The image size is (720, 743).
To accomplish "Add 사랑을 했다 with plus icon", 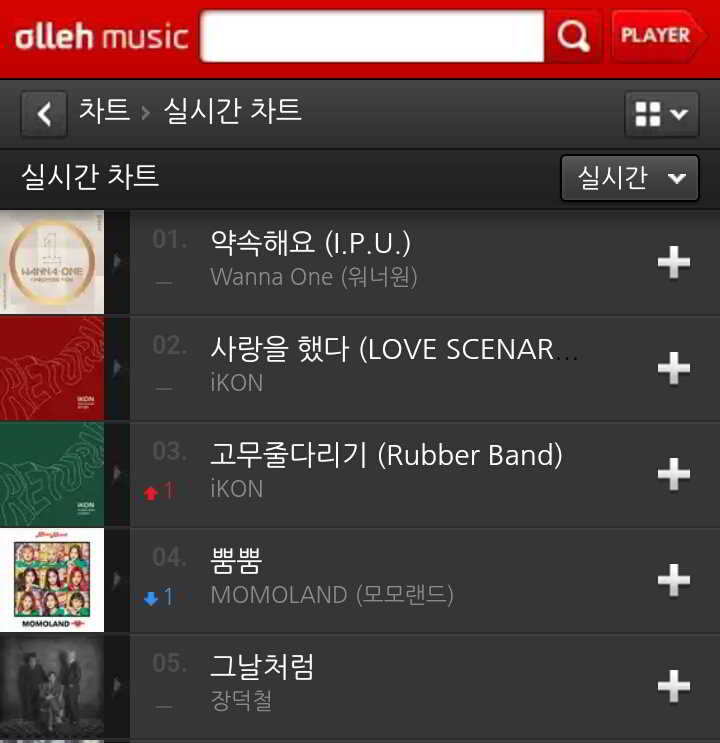I will 673,368.
